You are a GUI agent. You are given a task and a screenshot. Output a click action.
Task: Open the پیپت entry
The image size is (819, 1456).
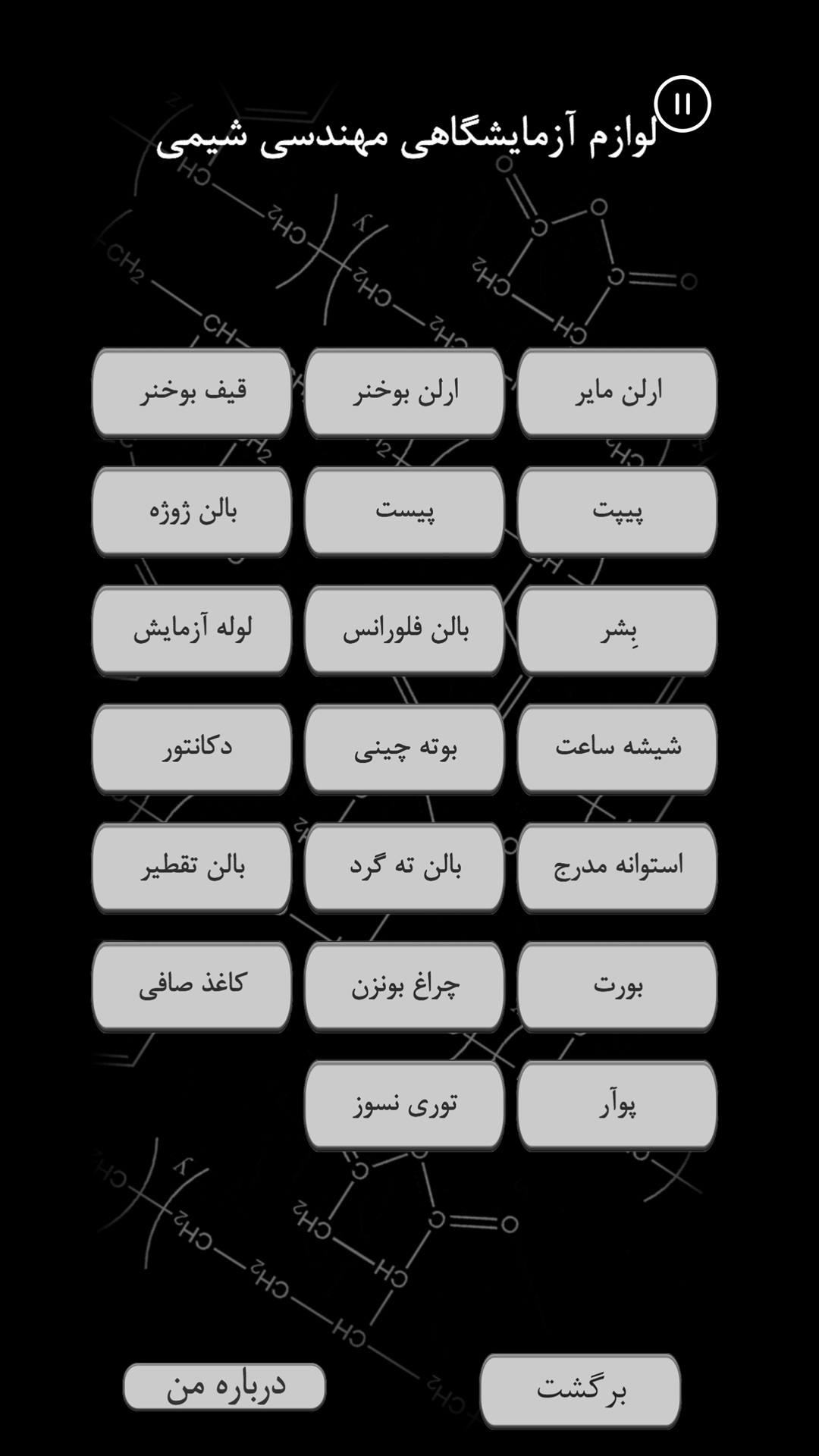click(x=617, y=510)
